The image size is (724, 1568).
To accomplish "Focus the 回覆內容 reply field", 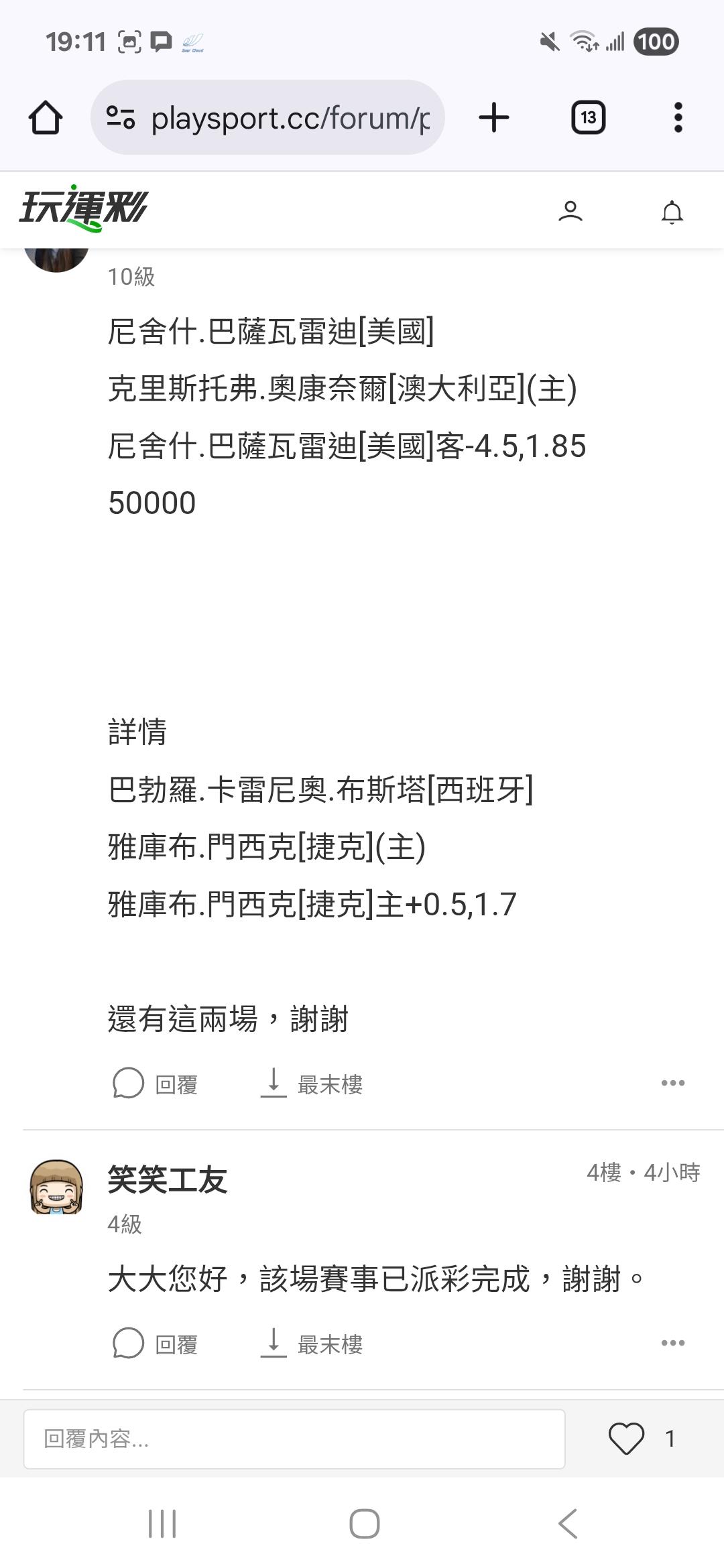I will [x=294, y=1439].
